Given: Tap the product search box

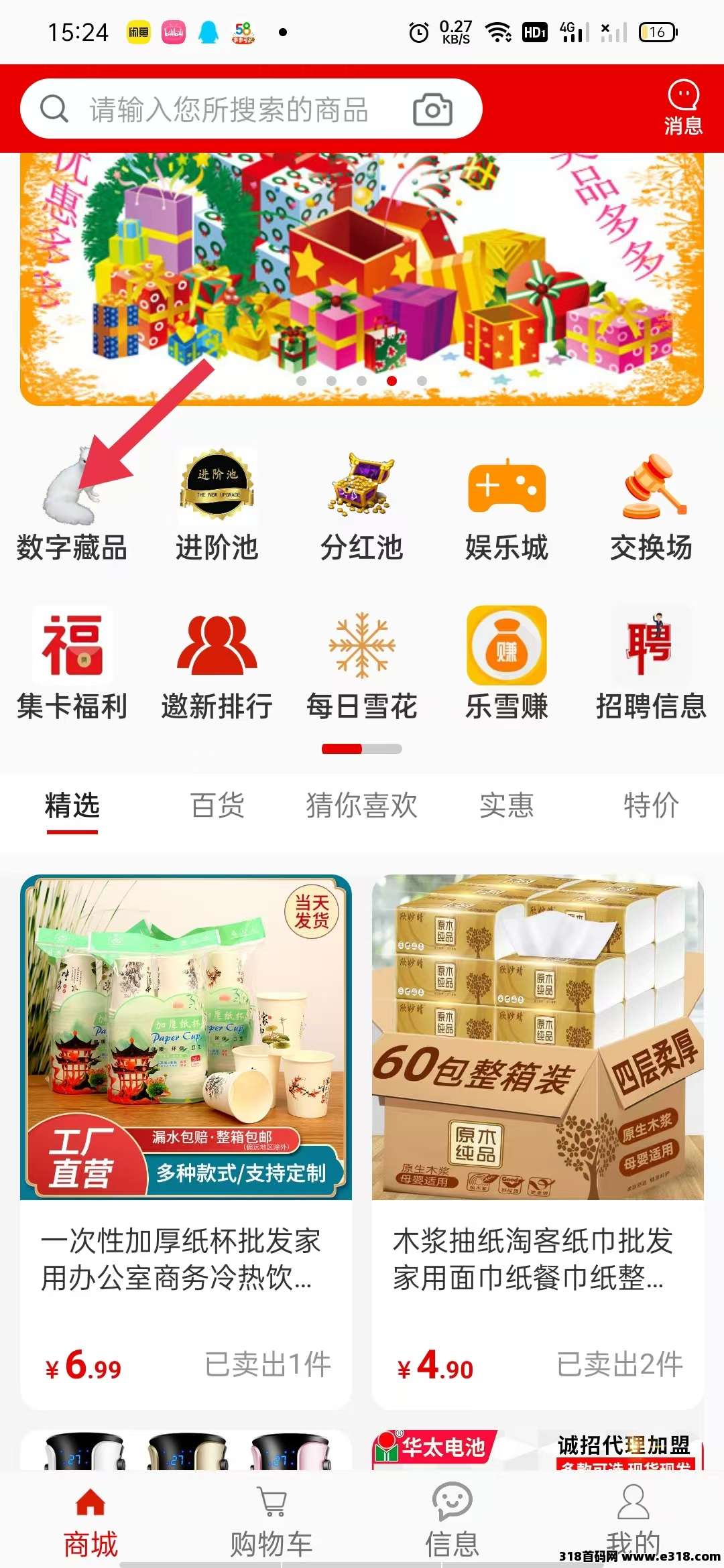Looking at the screenshot, I should point(228,109).
